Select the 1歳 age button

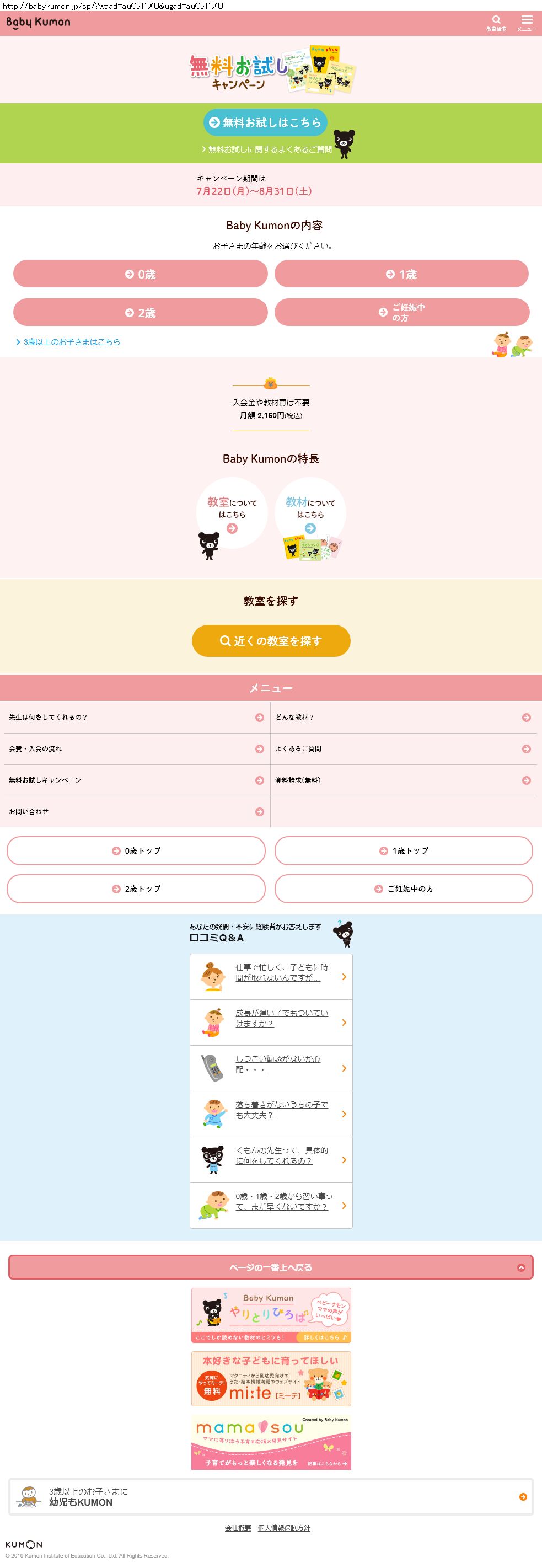pyautogui.click(x=401, y=274)
